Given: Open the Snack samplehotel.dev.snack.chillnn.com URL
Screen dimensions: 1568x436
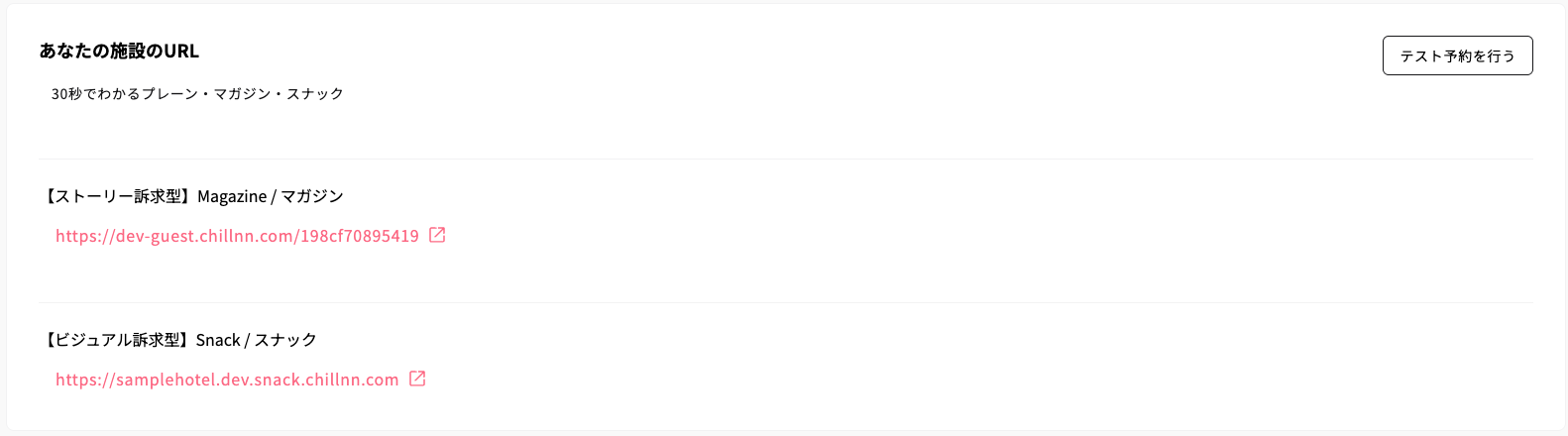Looking at the screenshot, I should click(x=227, y=380).
